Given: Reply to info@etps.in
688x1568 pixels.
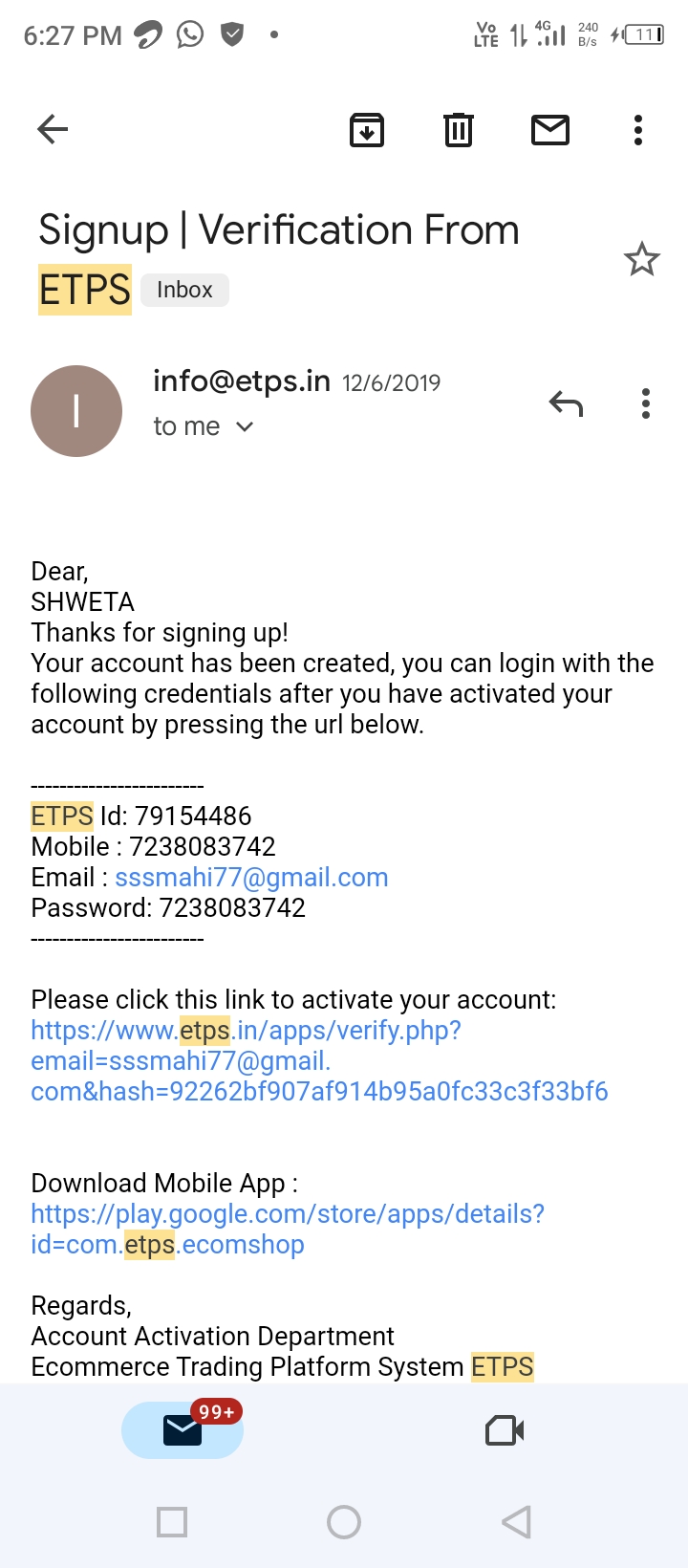Looking at the screenshot, I should coord(566,404).
